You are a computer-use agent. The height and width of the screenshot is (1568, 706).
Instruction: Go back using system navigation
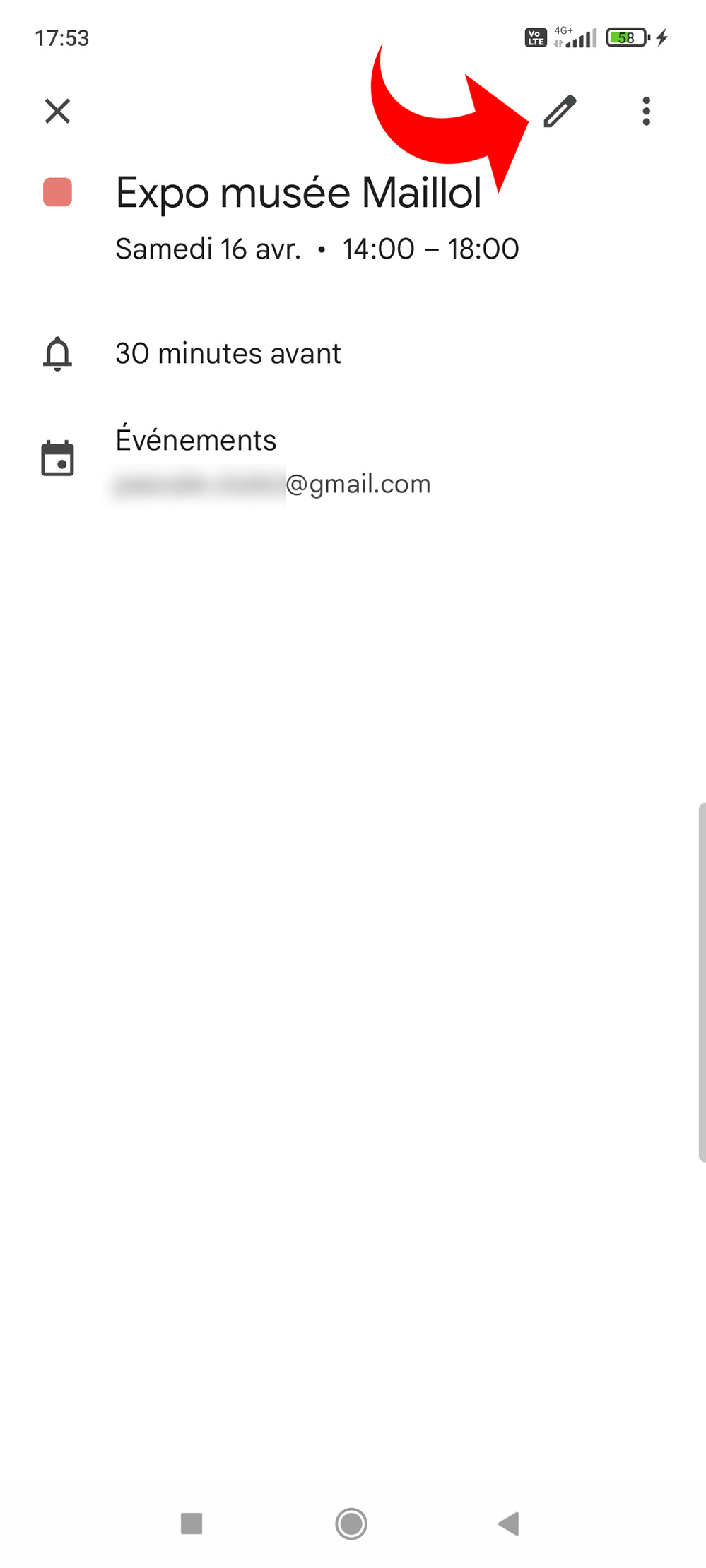(509, 1524)
